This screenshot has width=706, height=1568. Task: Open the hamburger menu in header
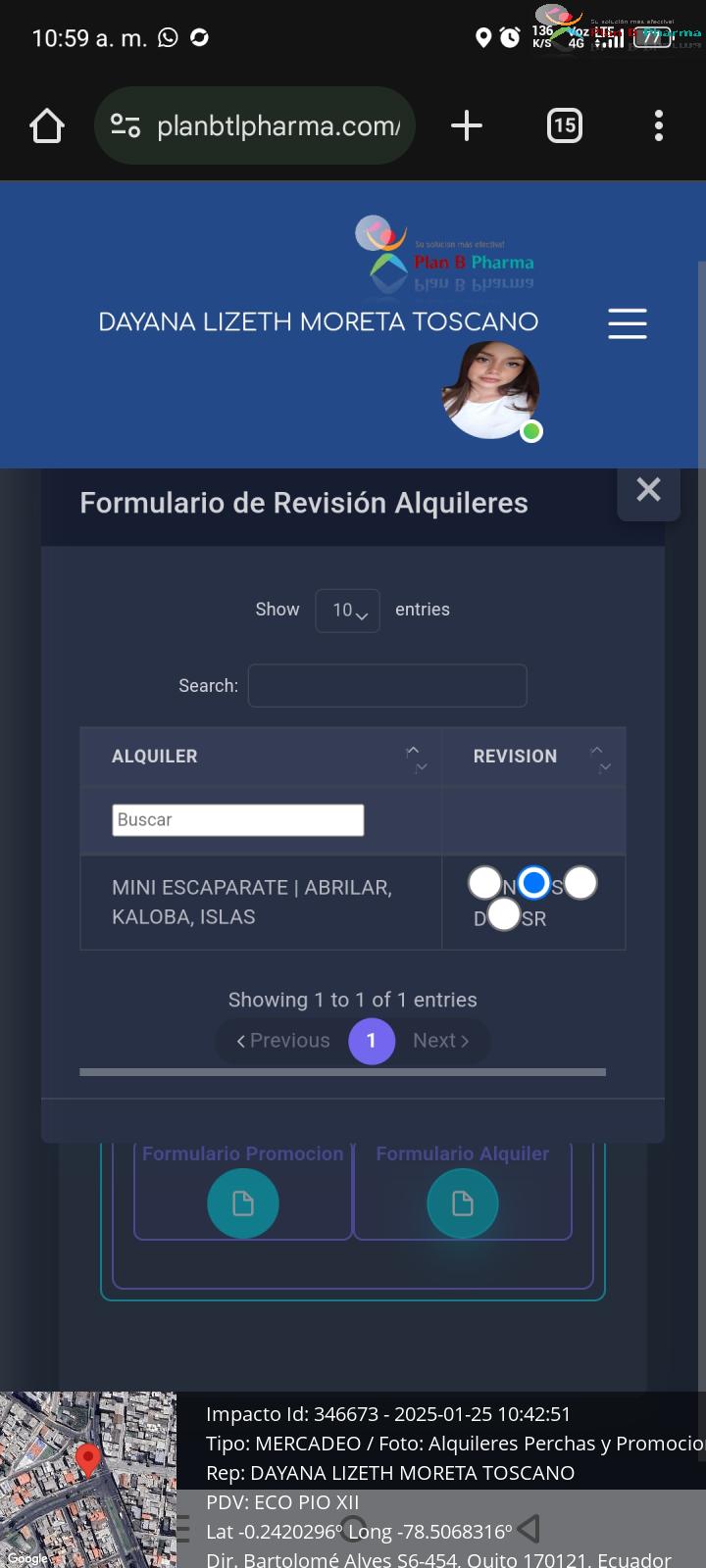coord(628,323)
